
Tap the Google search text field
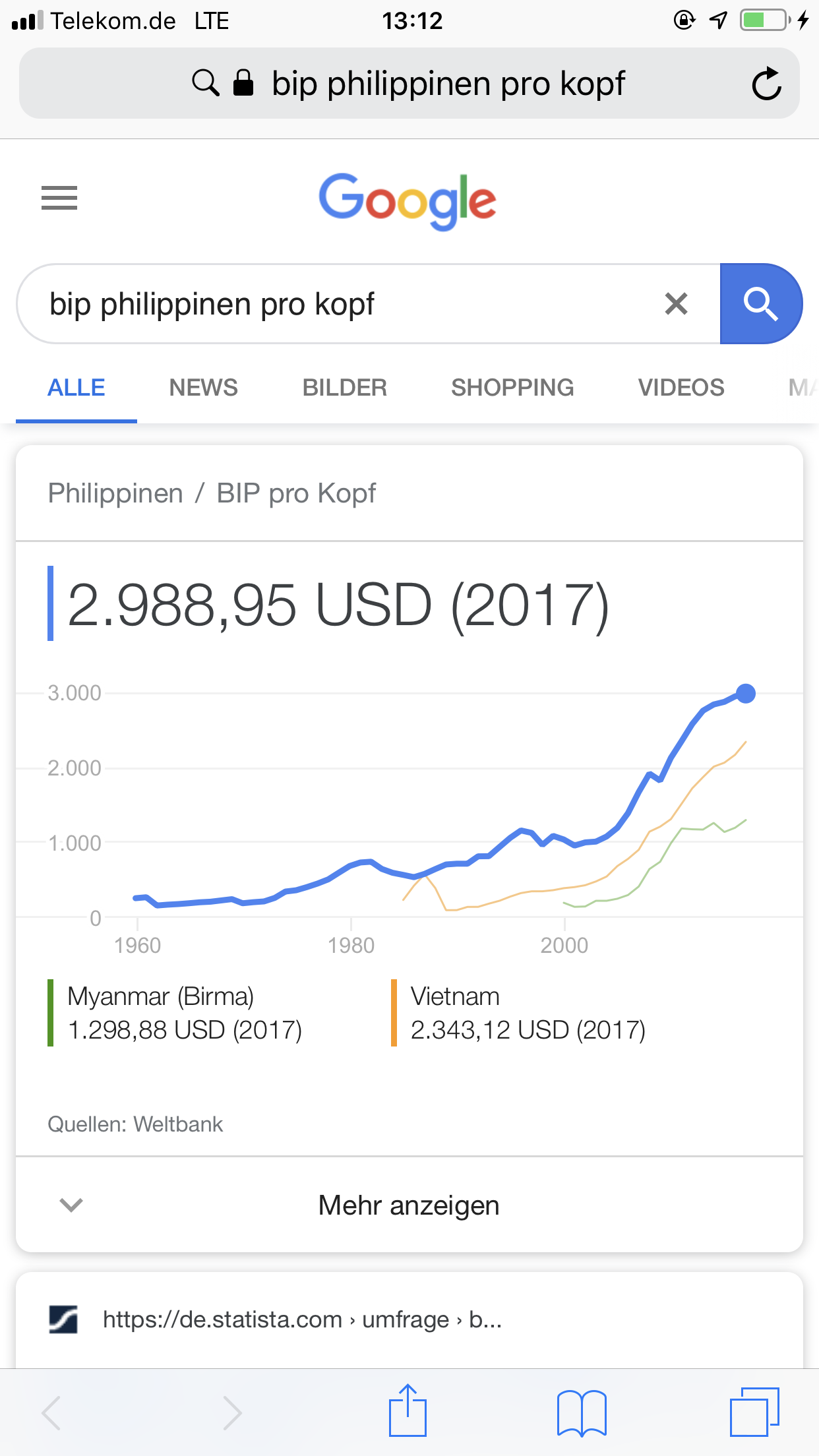pos(343,305)
